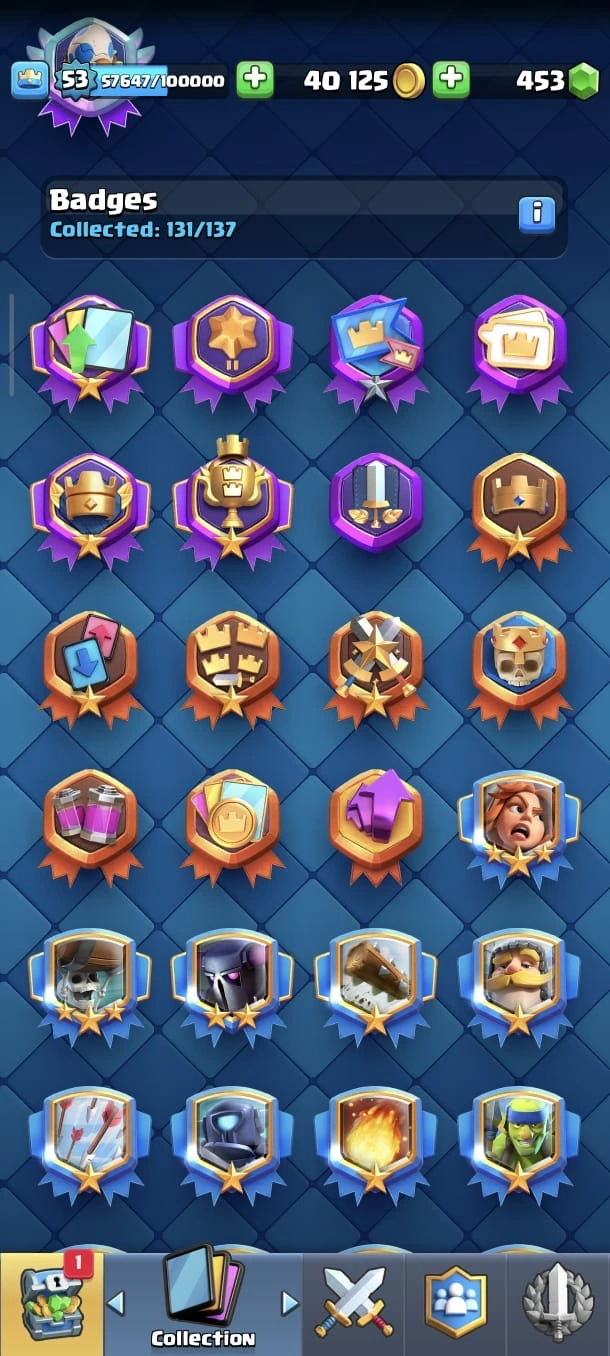The image size is (610, 1356).
Task: Open the Clan social tab
Action: [x=455, y=1302]
